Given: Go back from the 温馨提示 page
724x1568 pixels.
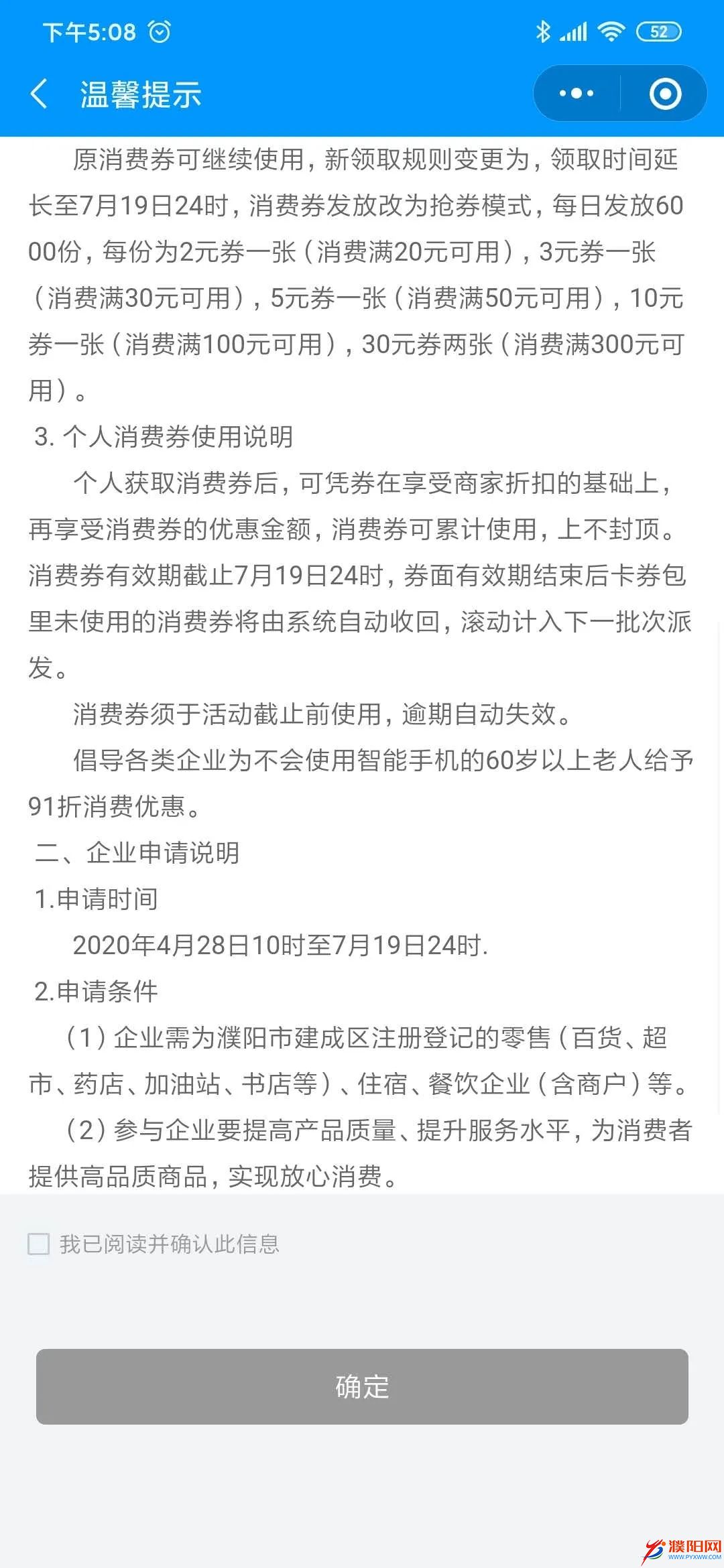Looking at the screenshot, I should coord(40,94).
